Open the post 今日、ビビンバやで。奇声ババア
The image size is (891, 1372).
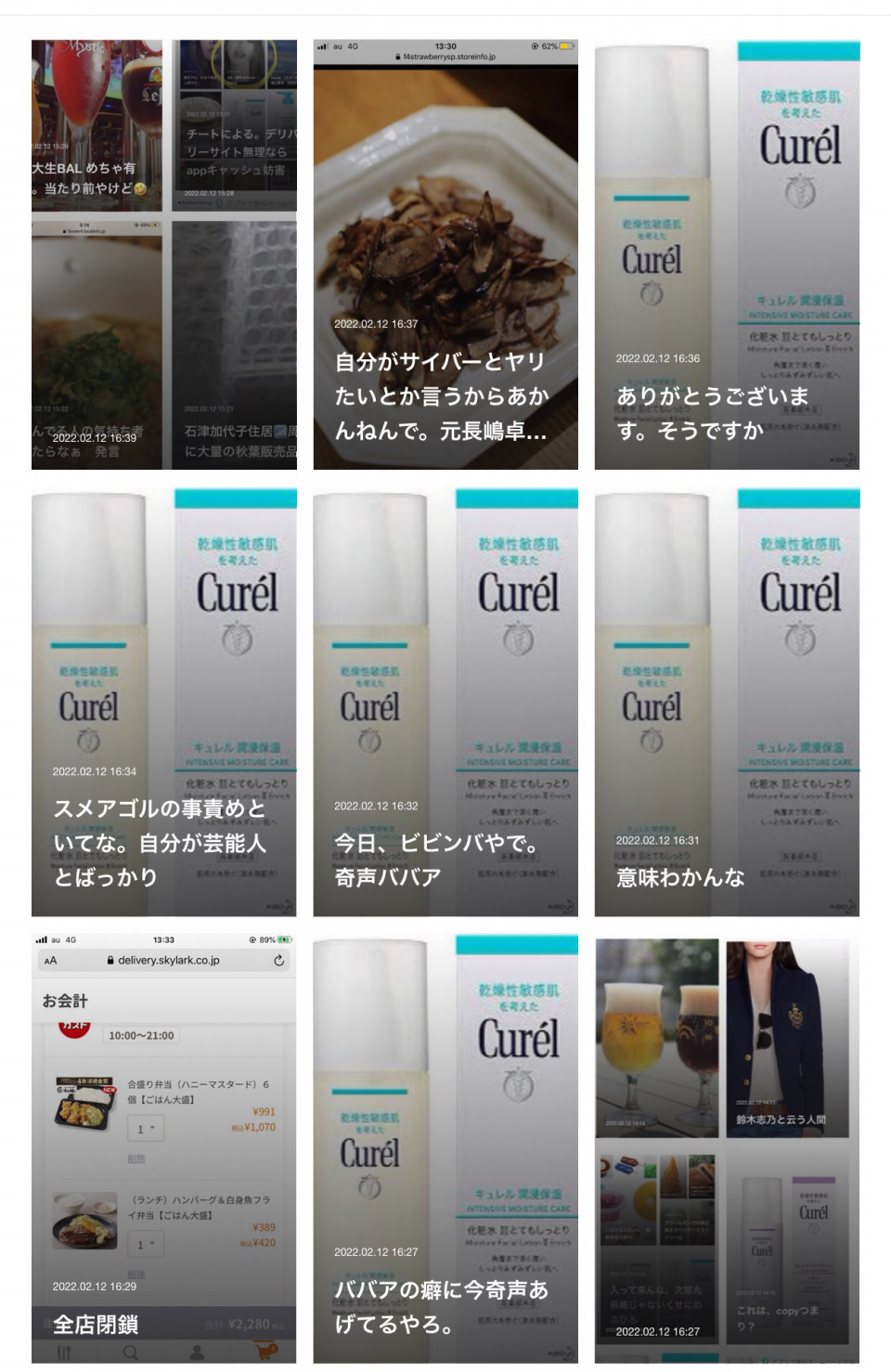tap(445, 702)
